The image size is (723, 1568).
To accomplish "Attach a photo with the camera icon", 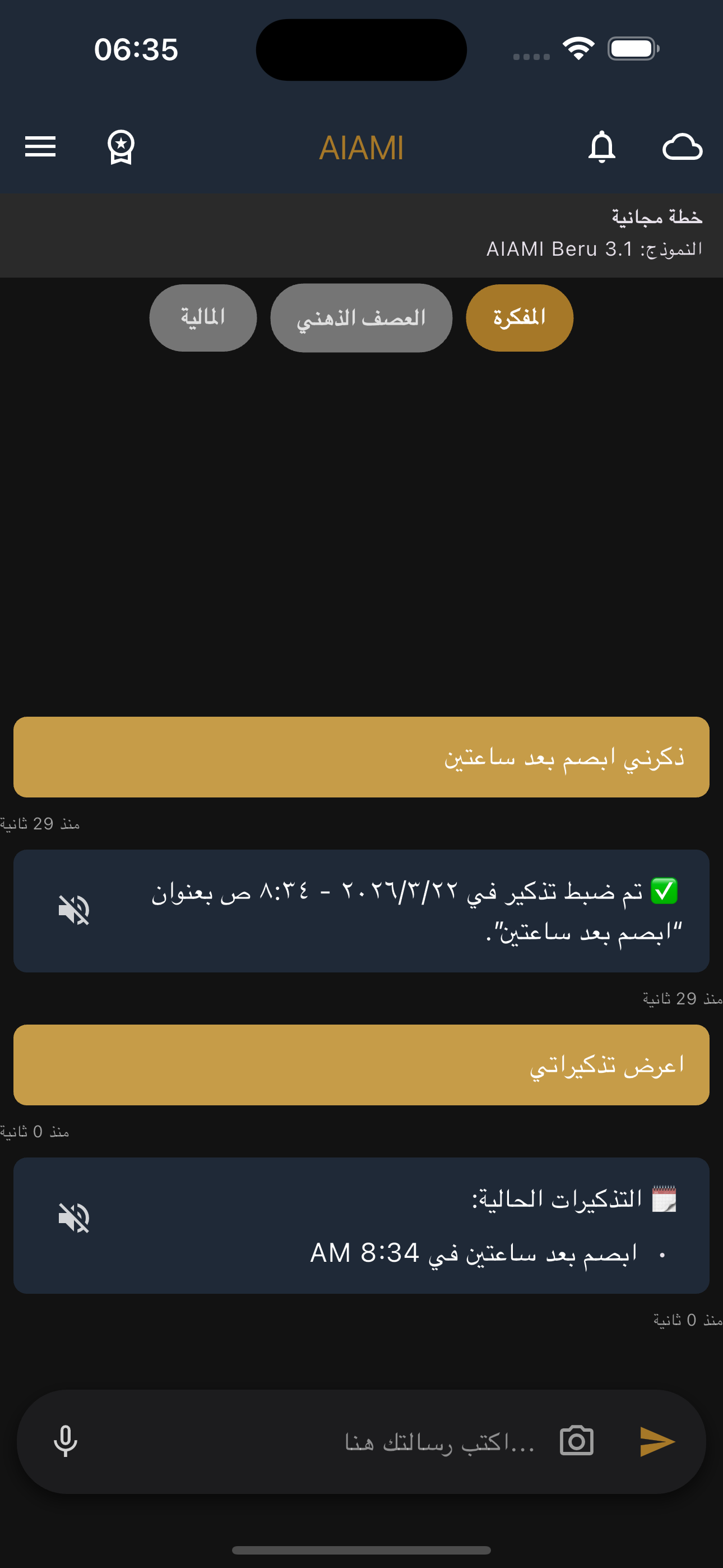I will (x=577, y=1440).
